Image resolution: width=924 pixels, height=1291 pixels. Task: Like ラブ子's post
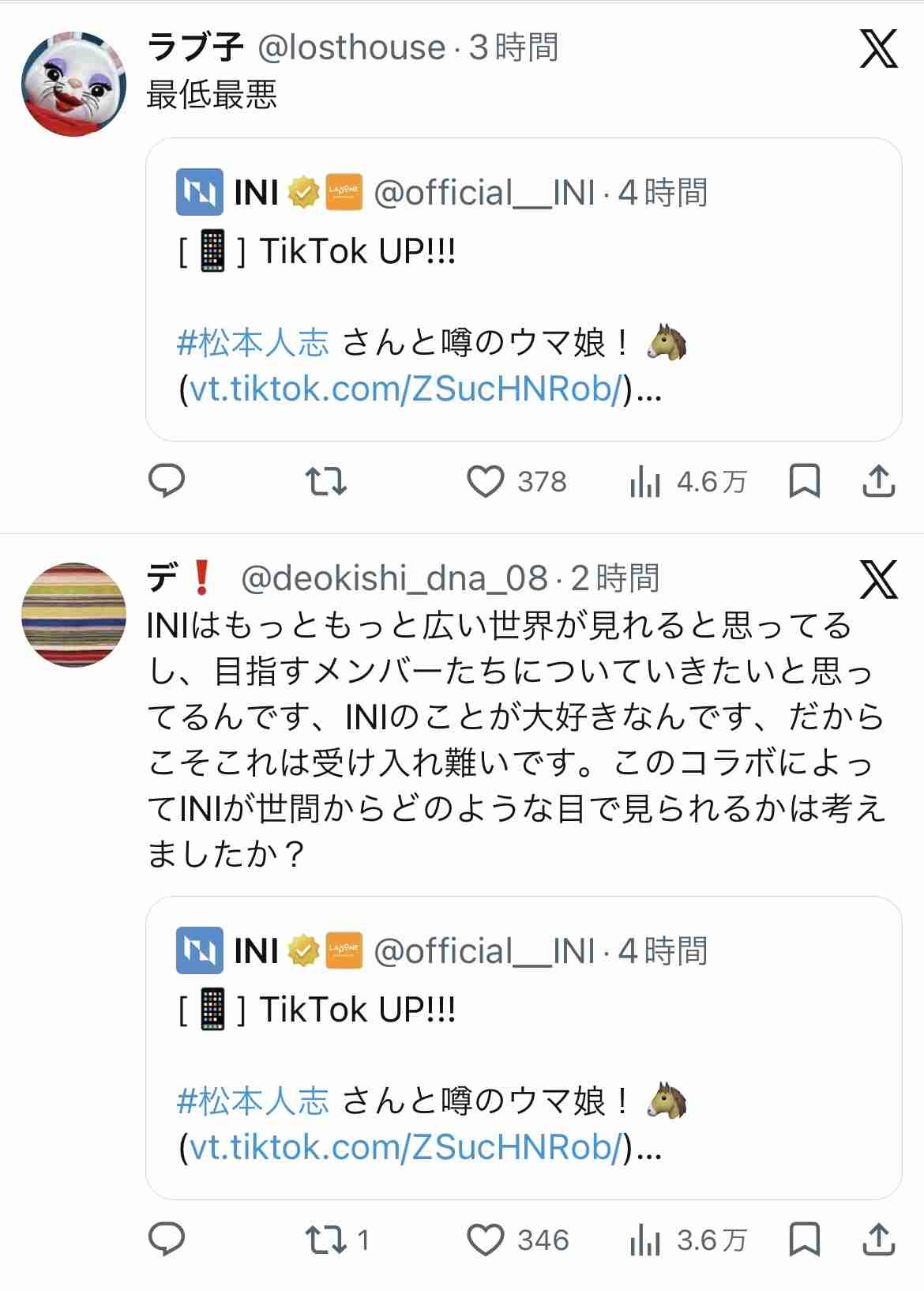[x=485, y=481]
